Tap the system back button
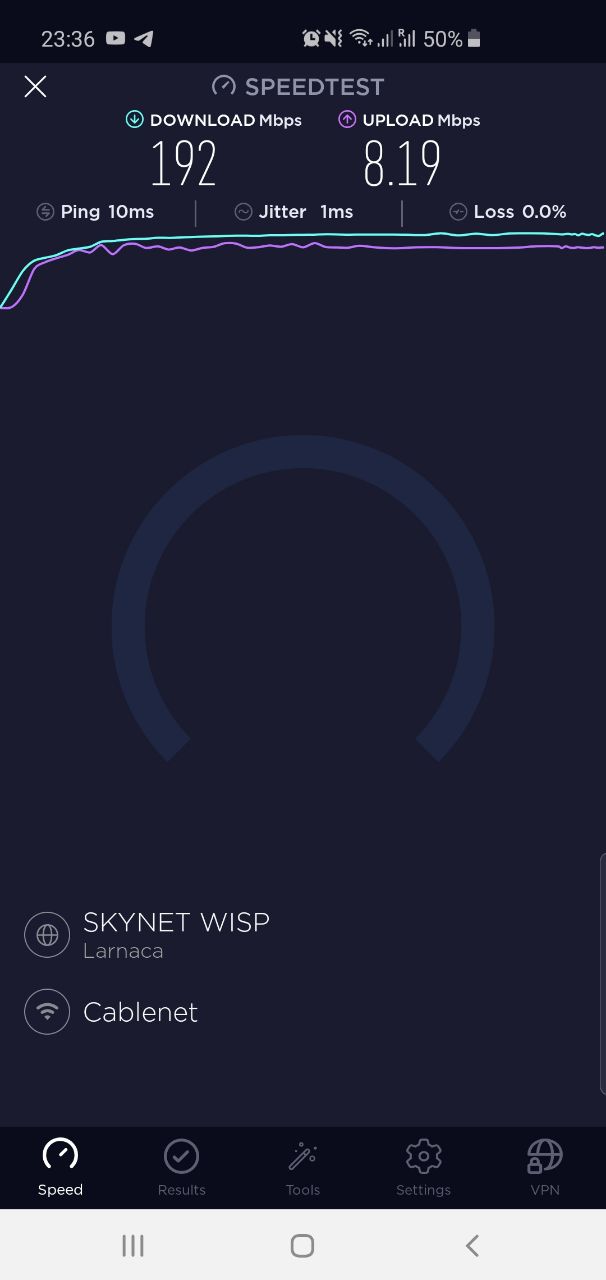Image resolution: width=606 pixels, height=1280 pixels. click(x=472, y=1245)
